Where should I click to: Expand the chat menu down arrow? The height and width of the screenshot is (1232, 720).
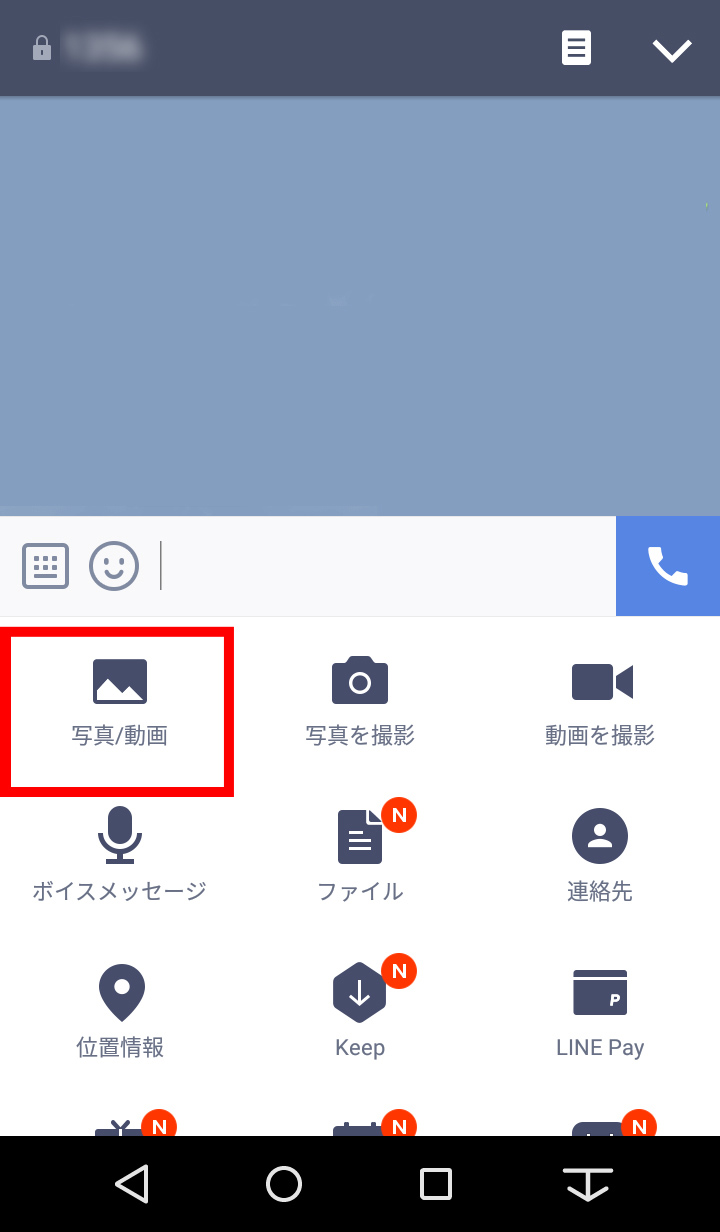pyautogui.click(x=672, y=50)
